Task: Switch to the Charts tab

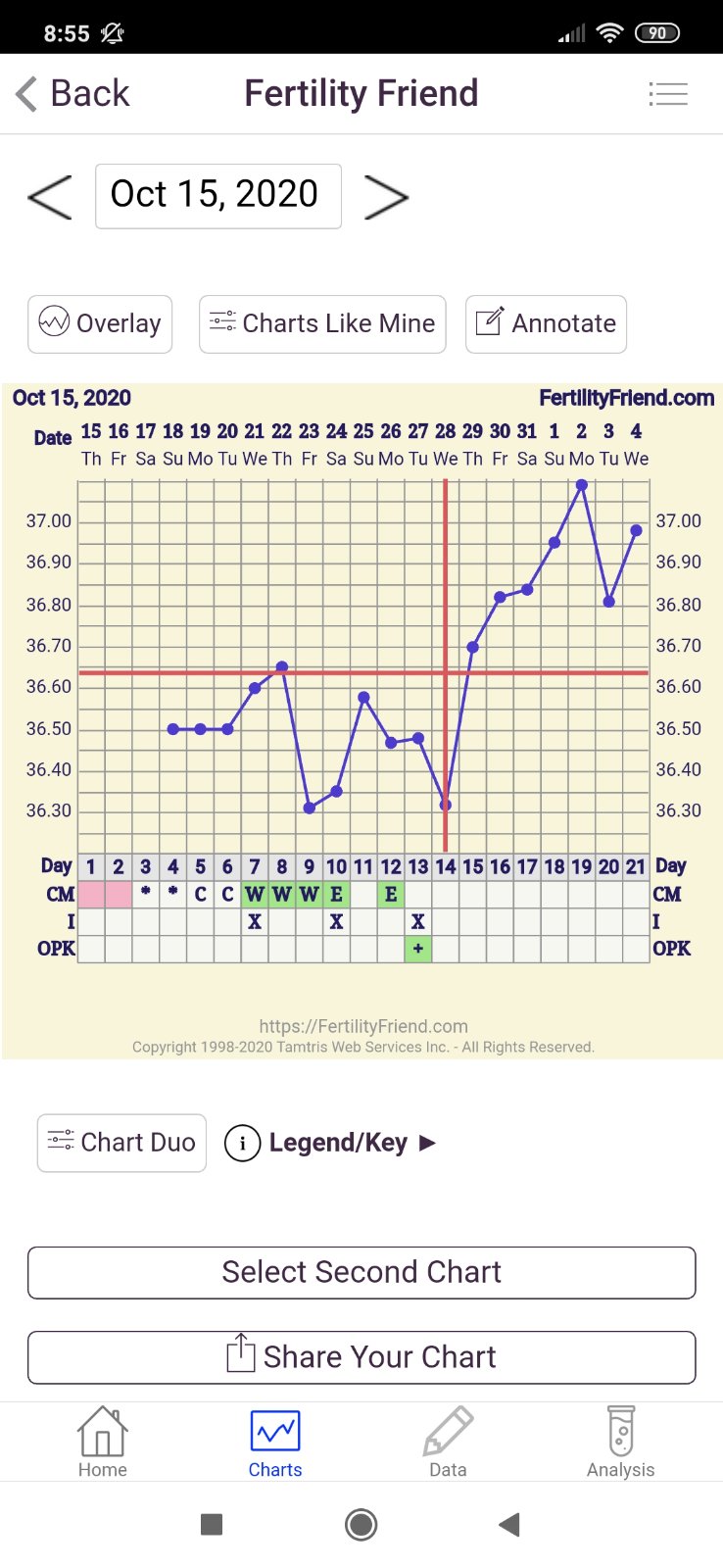Action: pos(275,1442)
